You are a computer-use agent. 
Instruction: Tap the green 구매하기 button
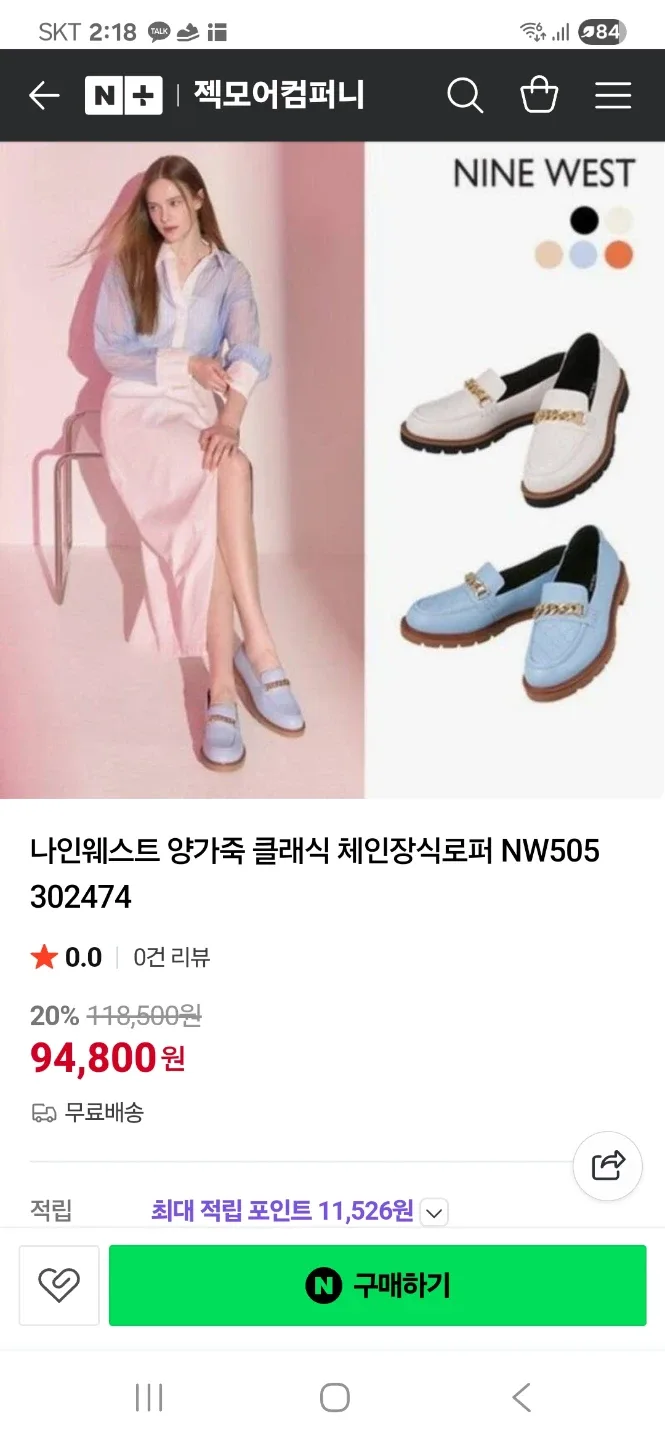click(x=377, y=1285)
